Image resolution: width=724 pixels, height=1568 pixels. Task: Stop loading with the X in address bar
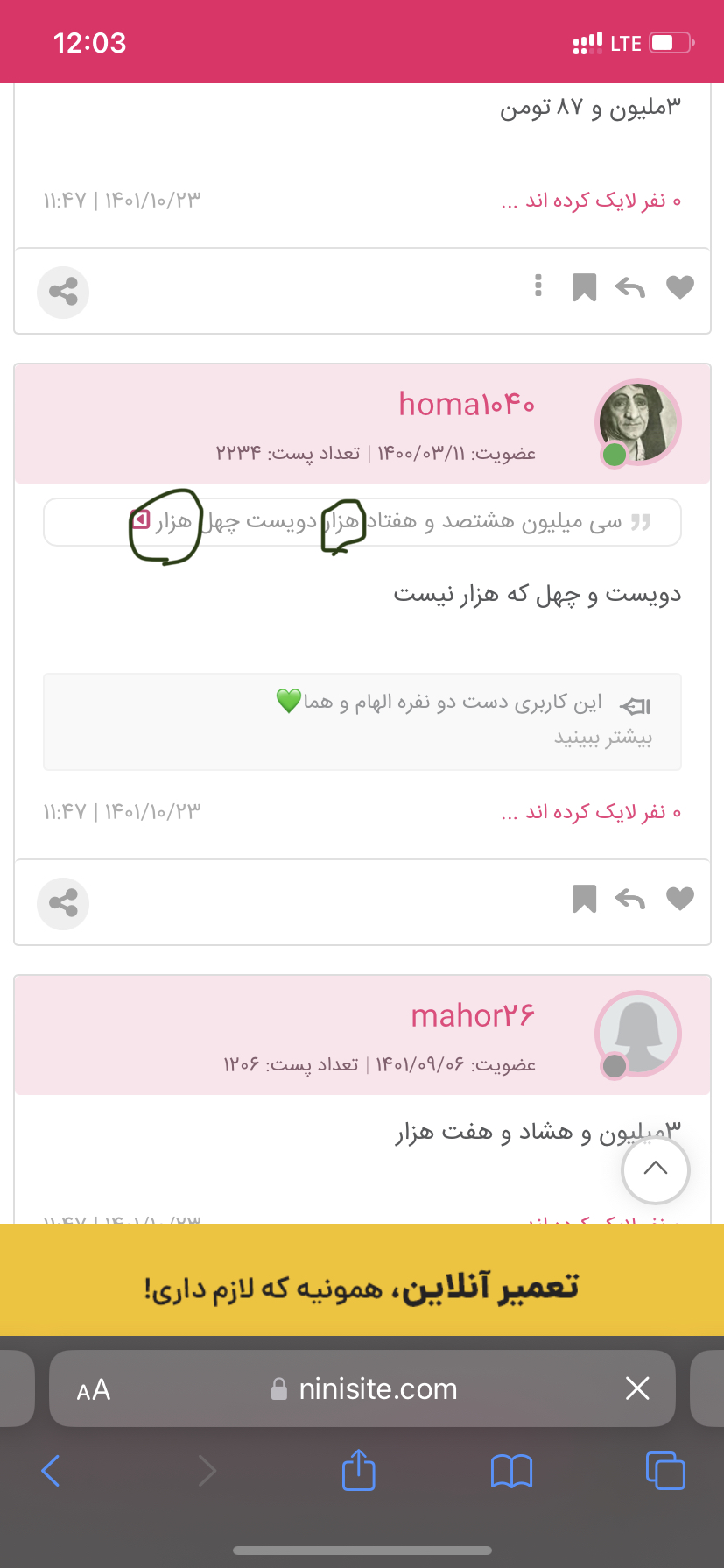pyautogui.click(x=637, y=1388)
